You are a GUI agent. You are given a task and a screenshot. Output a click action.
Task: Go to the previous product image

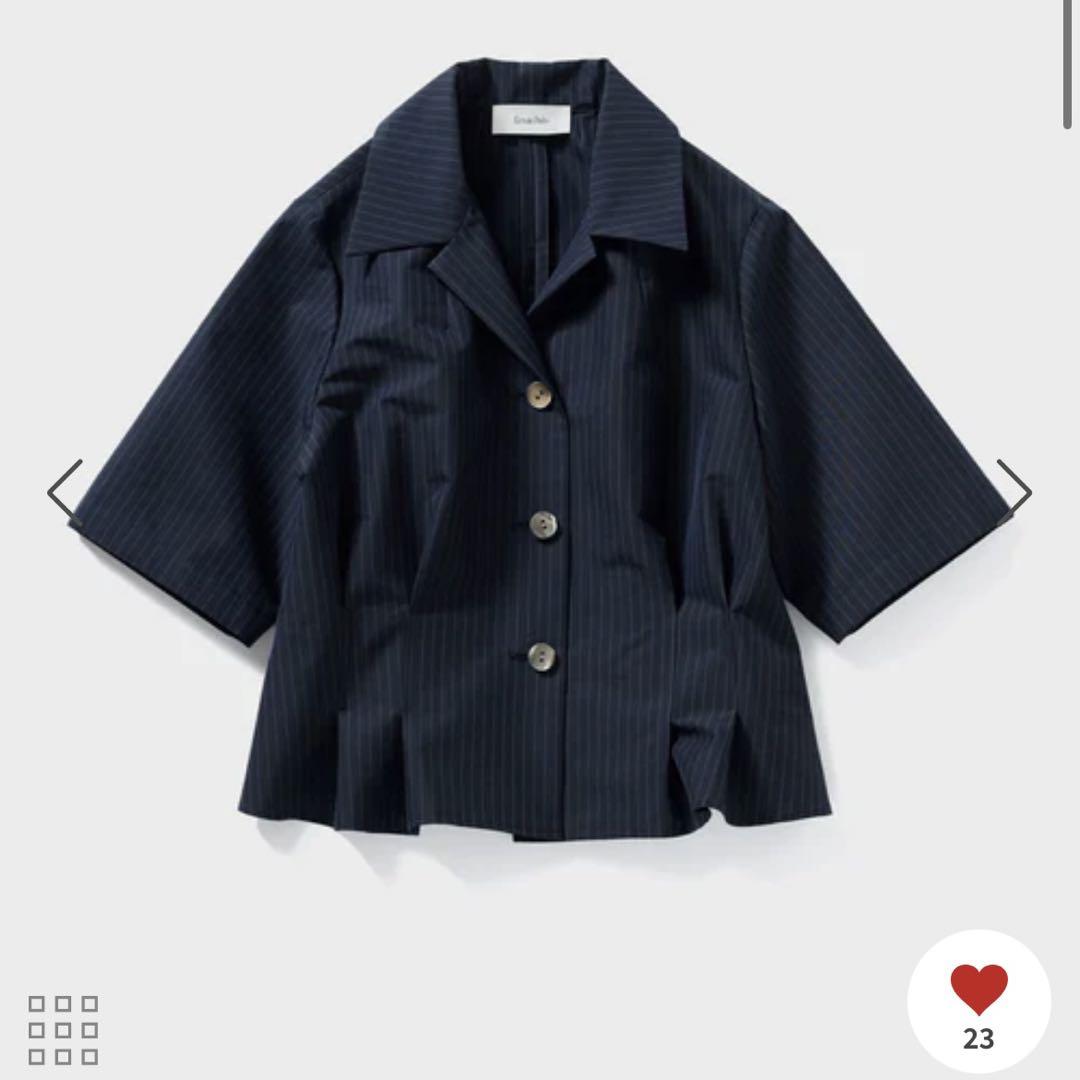[x=64, y=492]
